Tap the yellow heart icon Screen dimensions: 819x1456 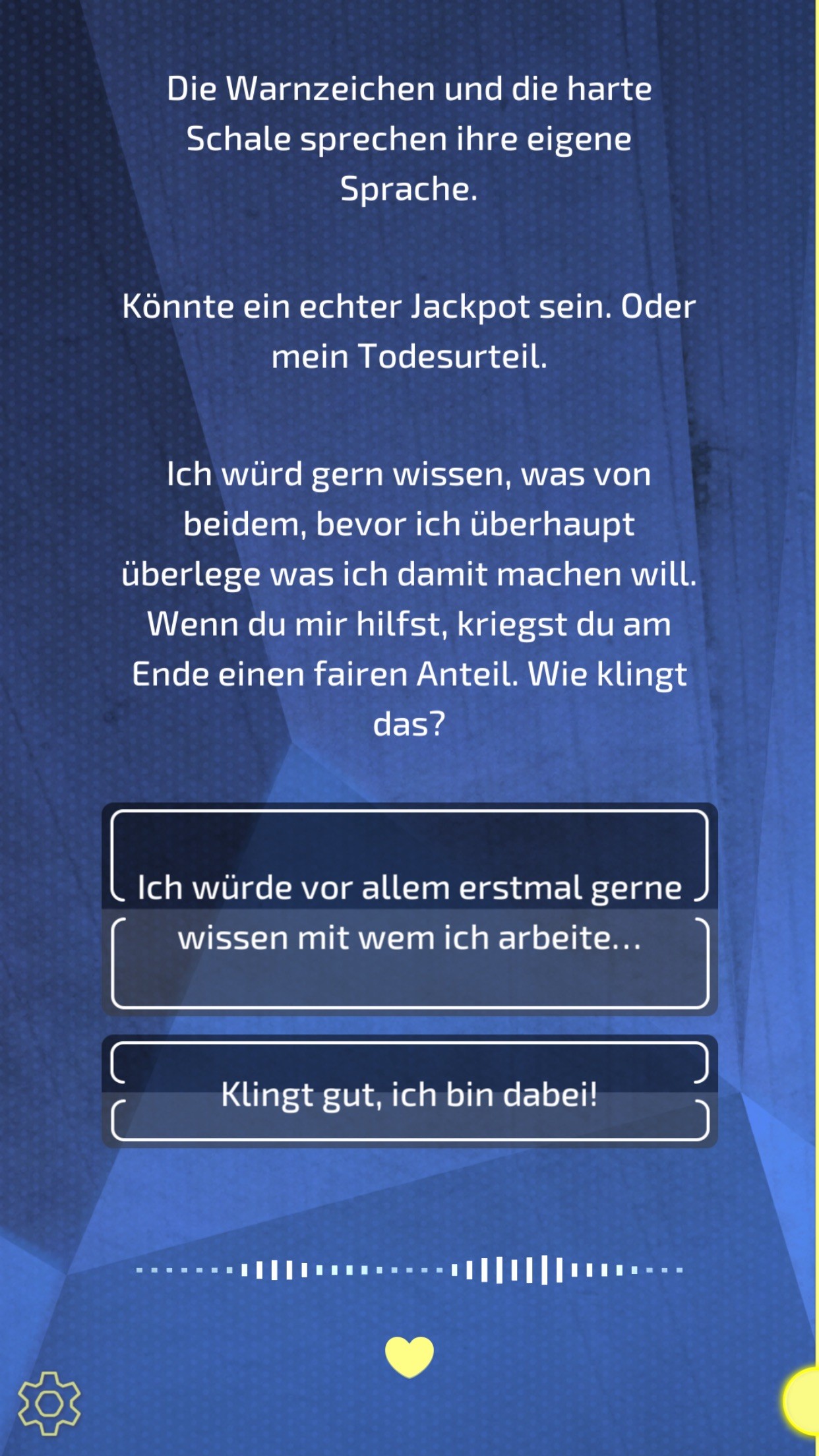[409, 1357]
